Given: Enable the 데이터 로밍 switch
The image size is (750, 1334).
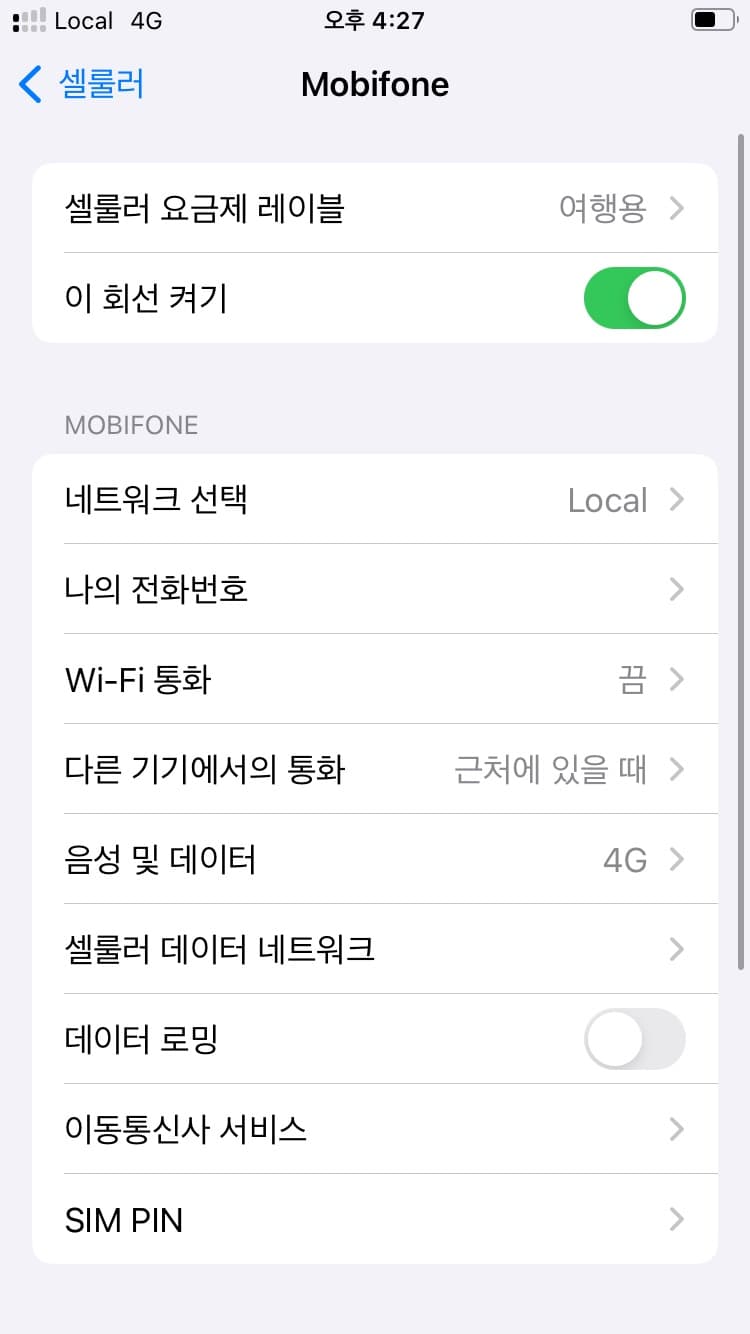Looking at the screenshot, I should pyautogui.click(x=634, y=1039).
